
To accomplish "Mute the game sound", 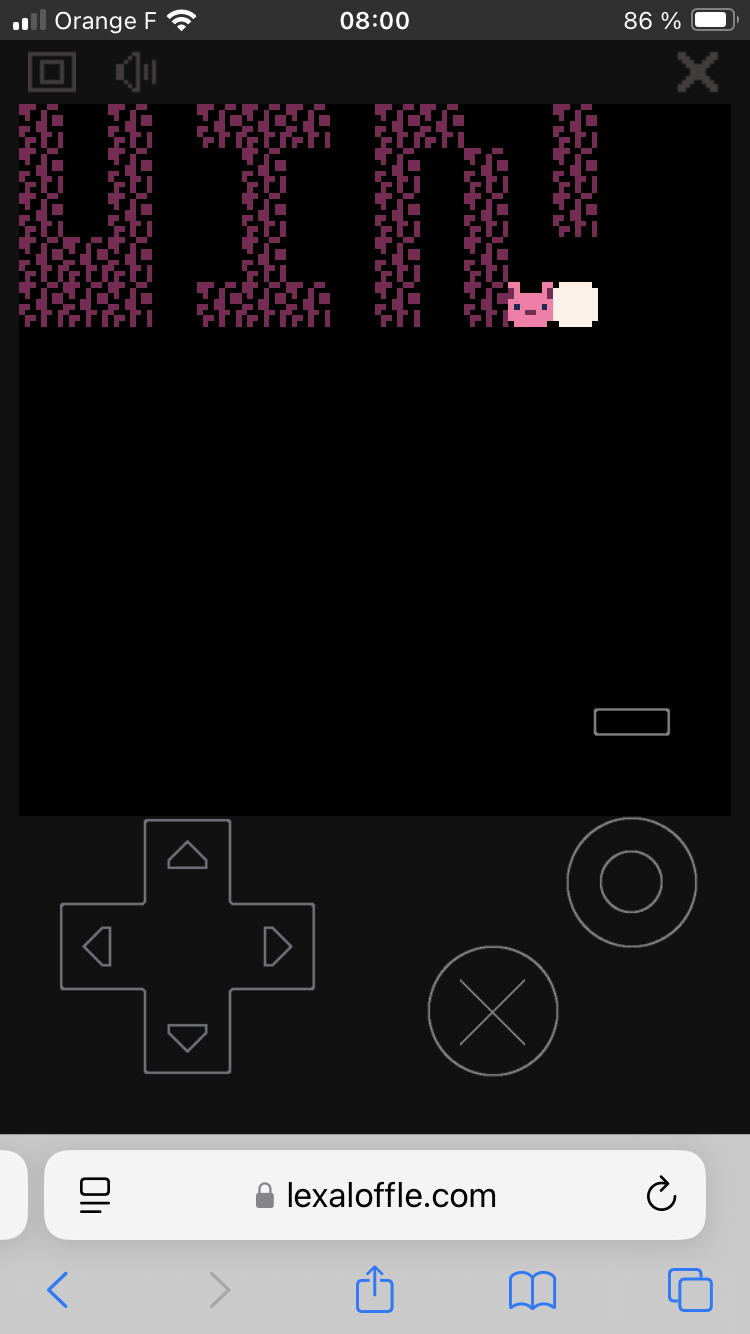I will pyautogui.click(x=136, y=72).
